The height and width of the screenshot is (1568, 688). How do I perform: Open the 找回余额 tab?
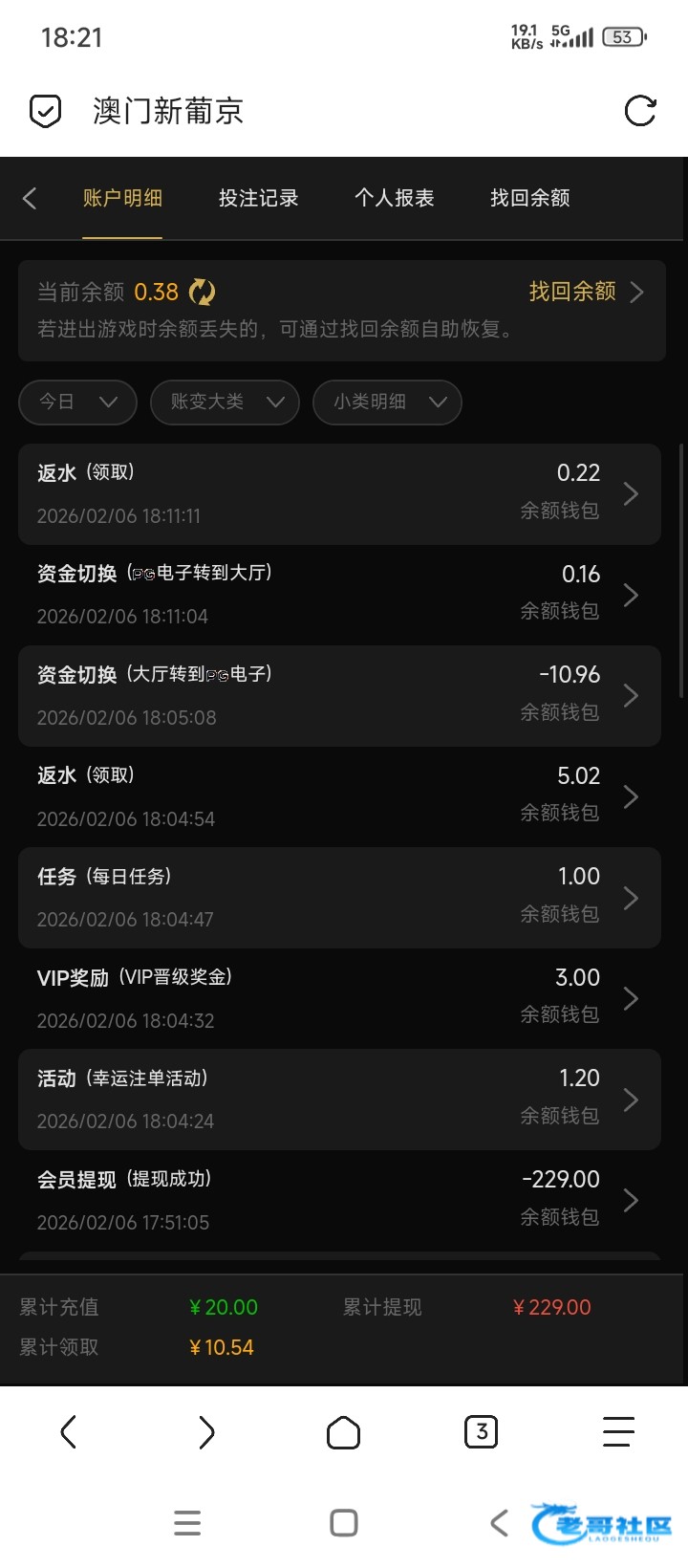click(x=529, y=198)
